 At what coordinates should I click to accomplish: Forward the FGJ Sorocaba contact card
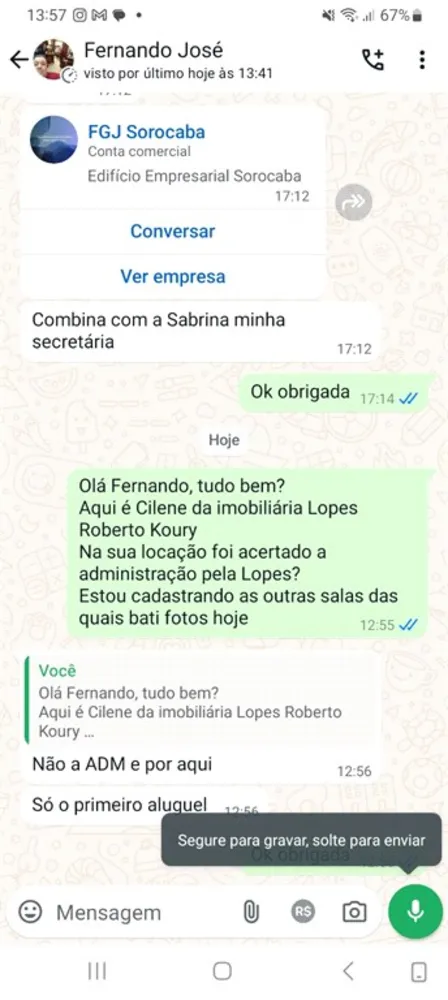click(x=354, y=202)
